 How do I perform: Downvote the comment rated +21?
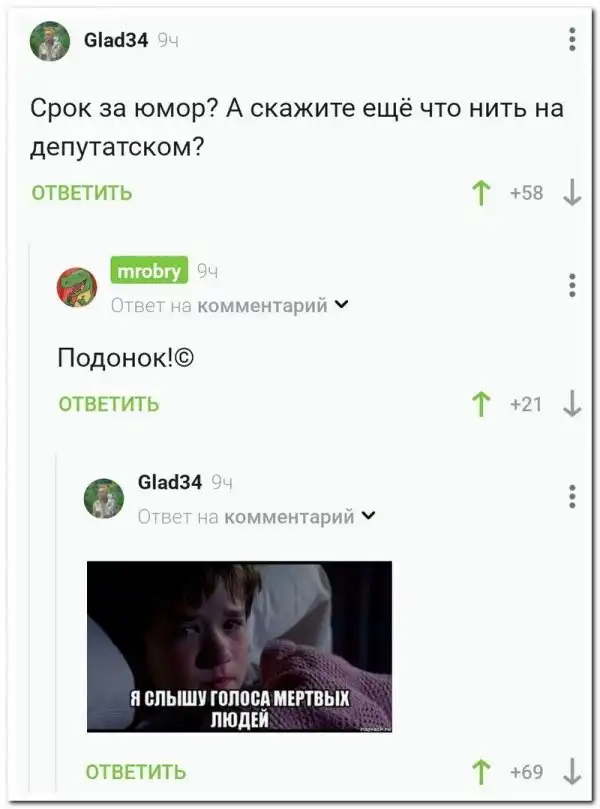572,403
